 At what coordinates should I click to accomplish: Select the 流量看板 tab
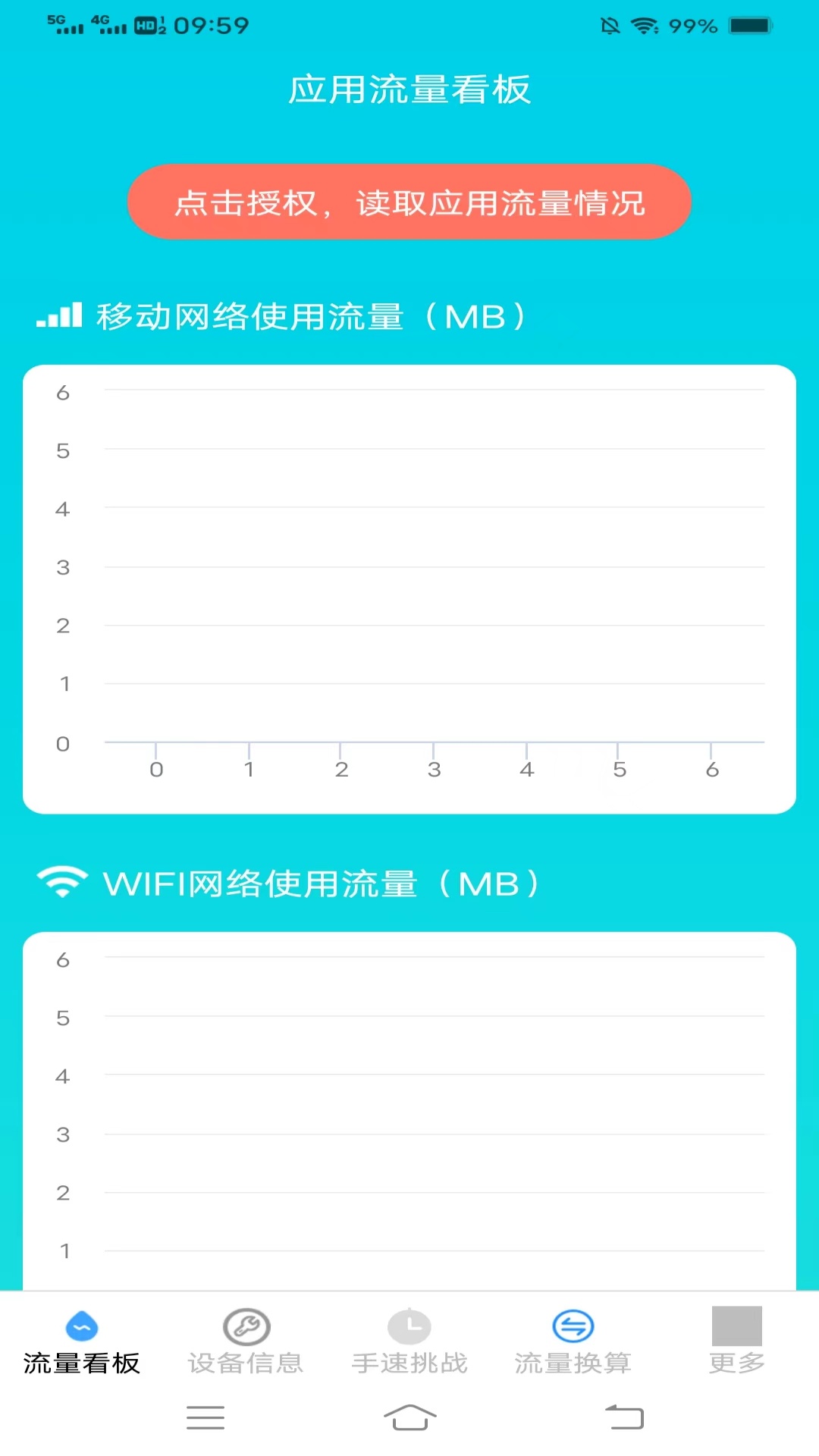click(82, 1342)
